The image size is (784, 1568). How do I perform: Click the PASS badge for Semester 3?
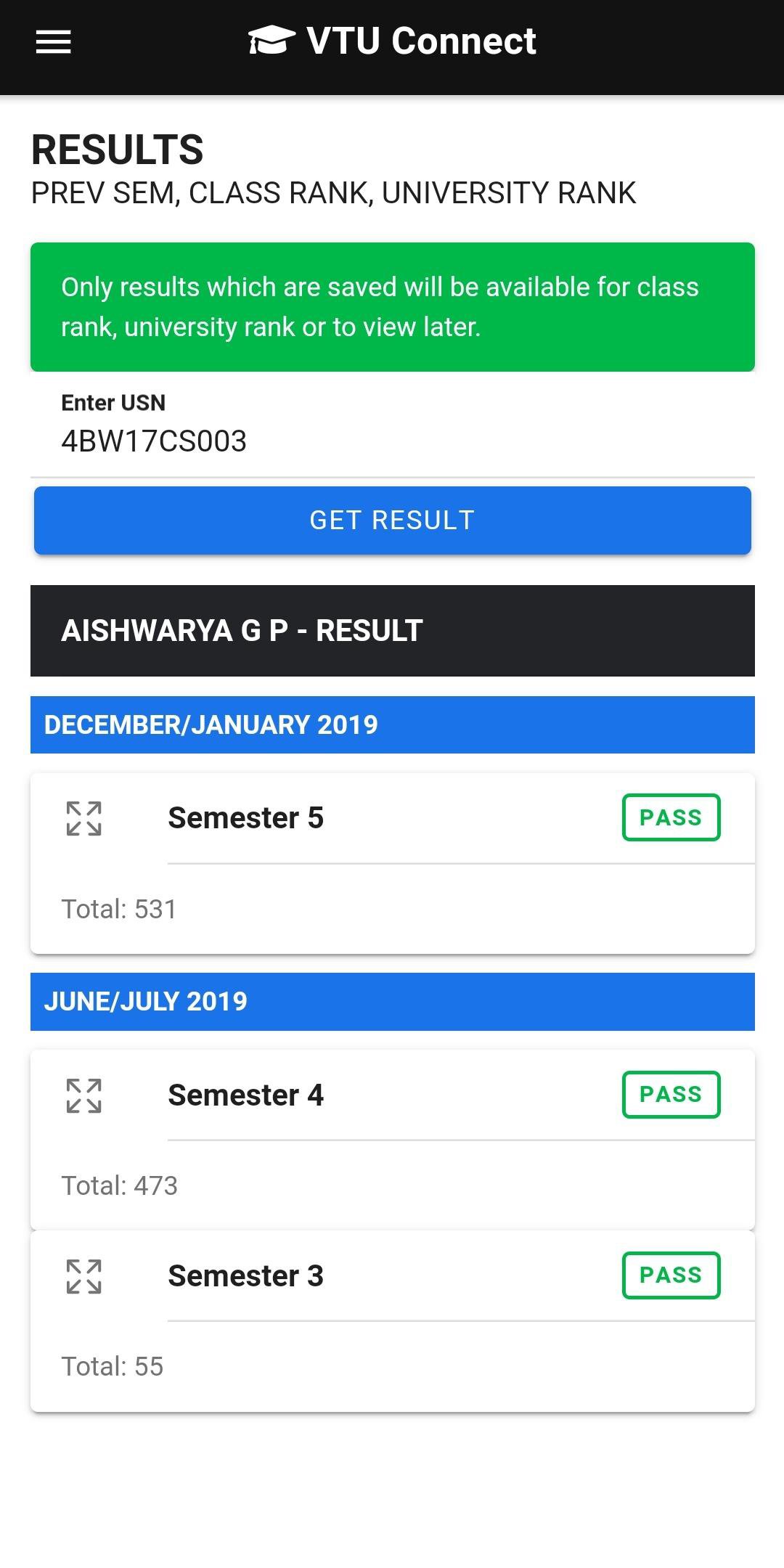coord(671,1275)
